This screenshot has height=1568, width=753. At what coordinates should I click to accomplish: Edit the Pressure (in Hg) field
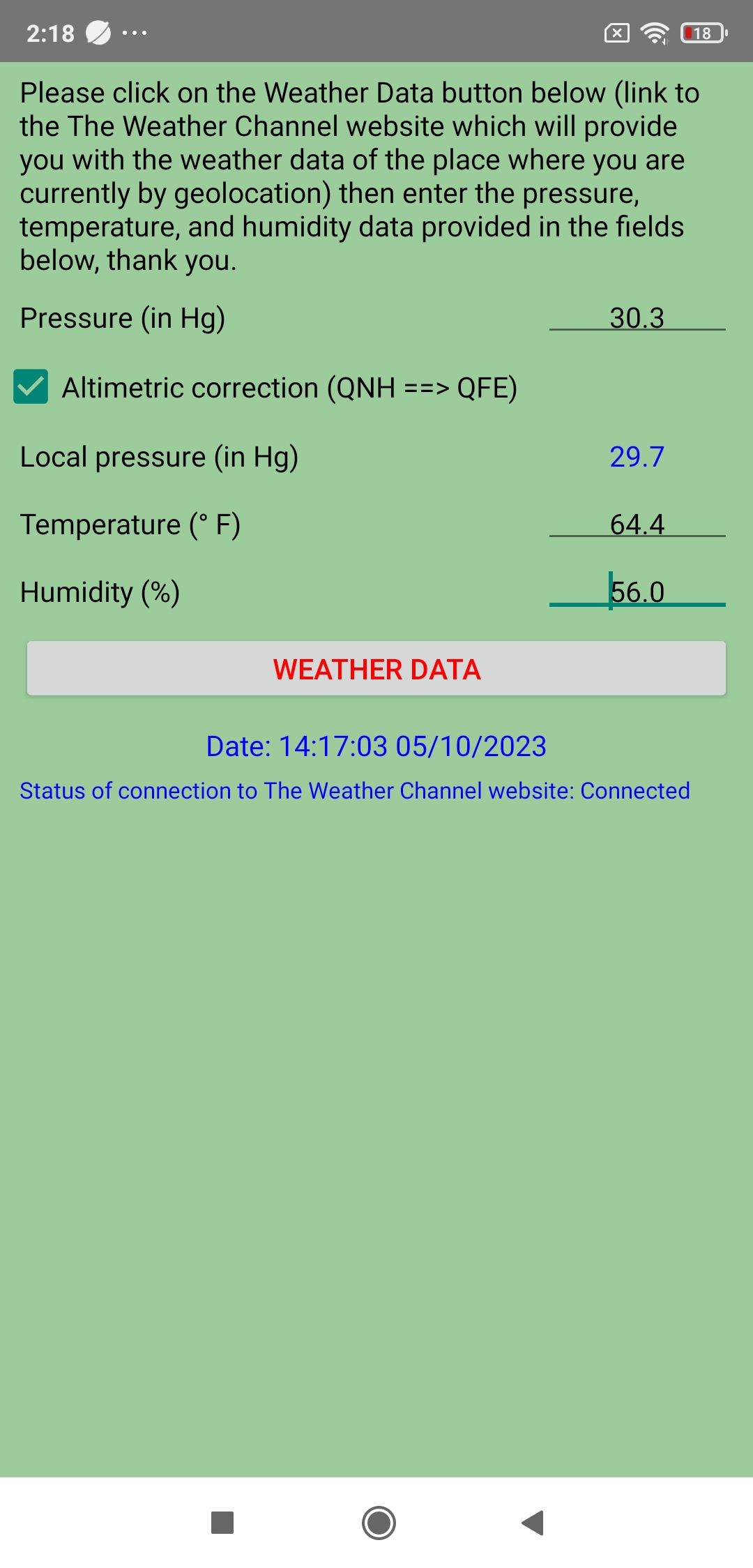(x=637, y=318)
